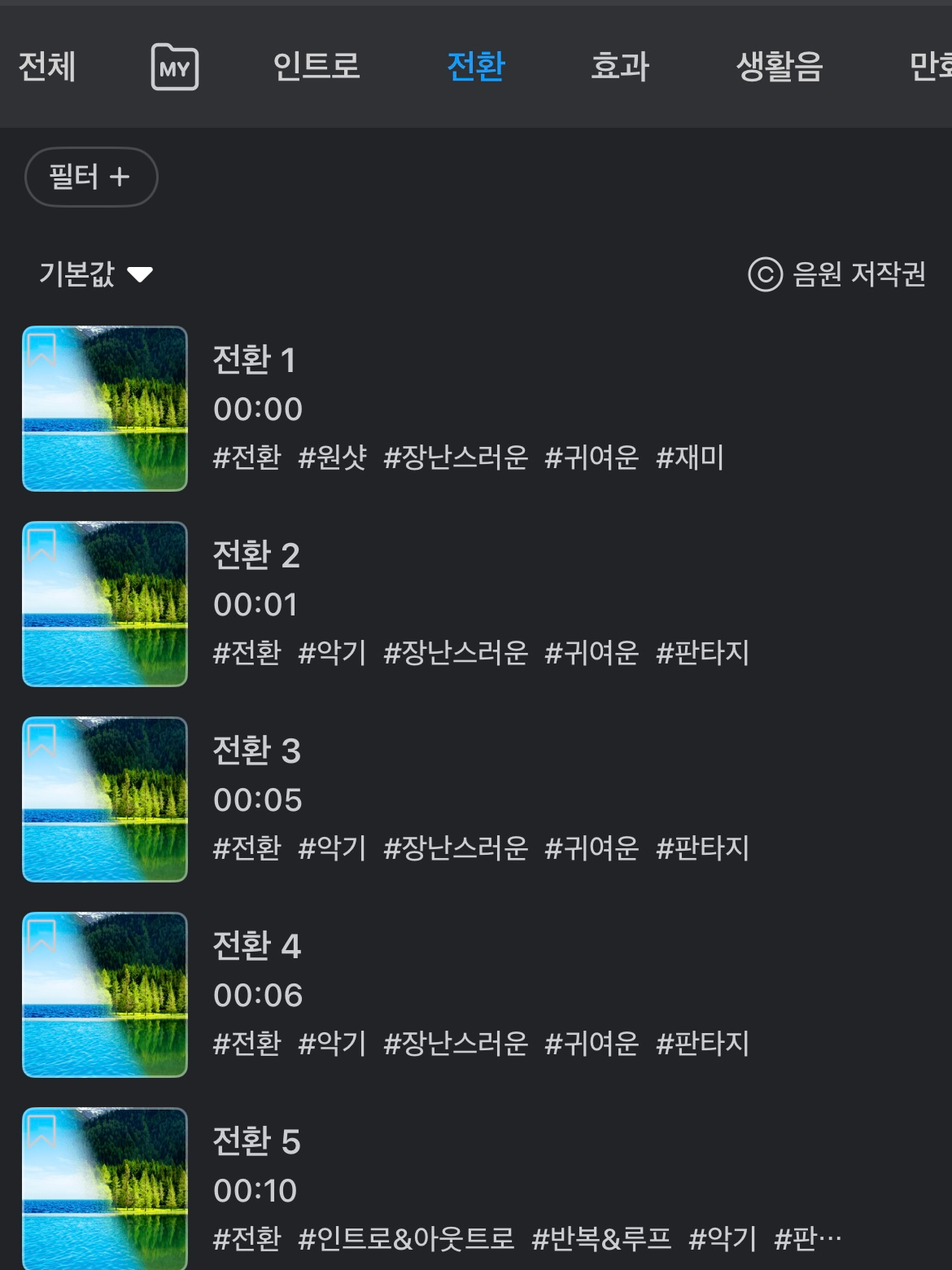Screen dimensions: 952x1270
Task: Select the 전체 tab
Action: [x=46, y=68]
